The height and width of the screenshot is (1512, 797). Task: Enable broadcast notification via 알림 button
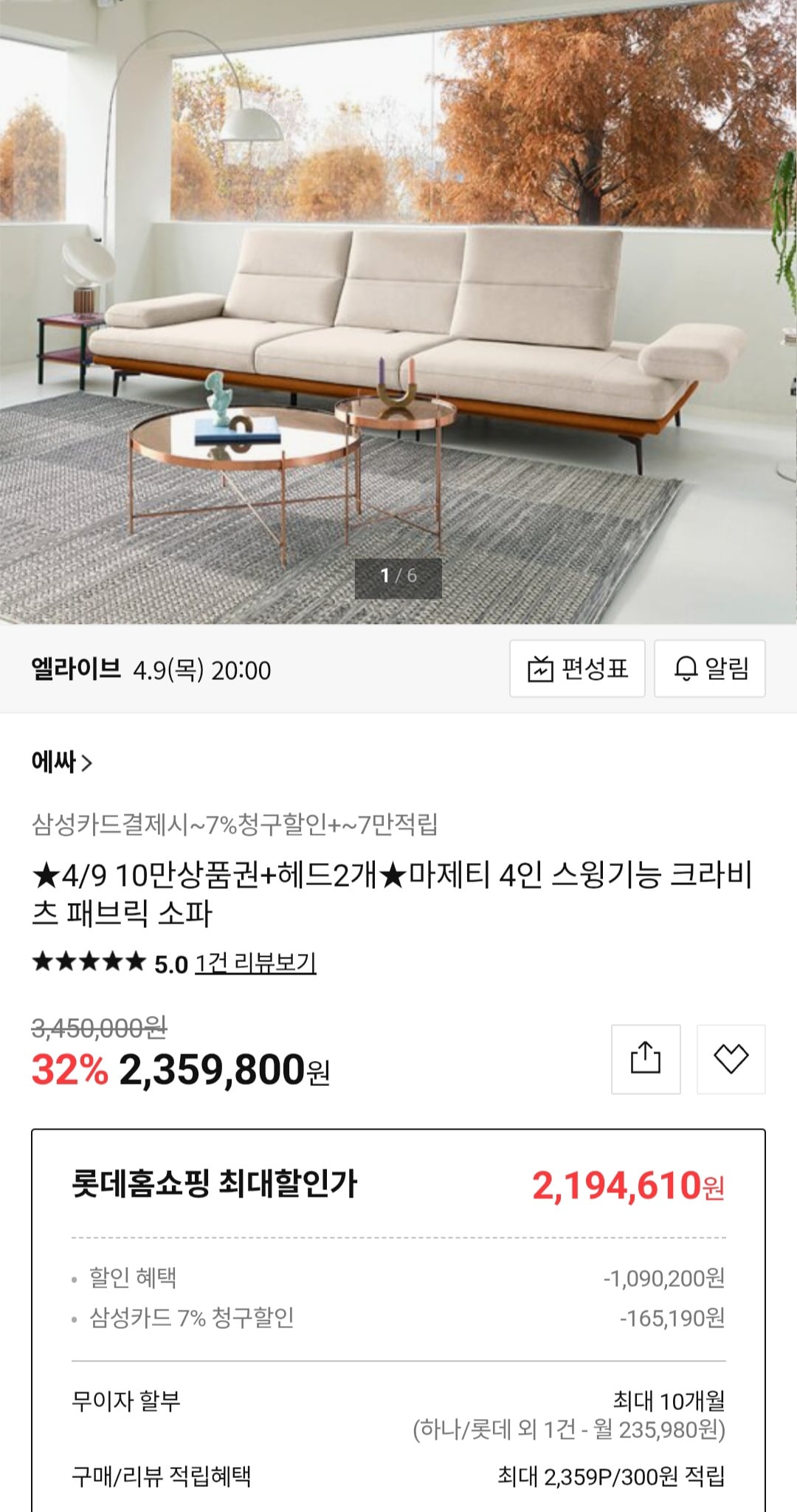coord(710,670)
